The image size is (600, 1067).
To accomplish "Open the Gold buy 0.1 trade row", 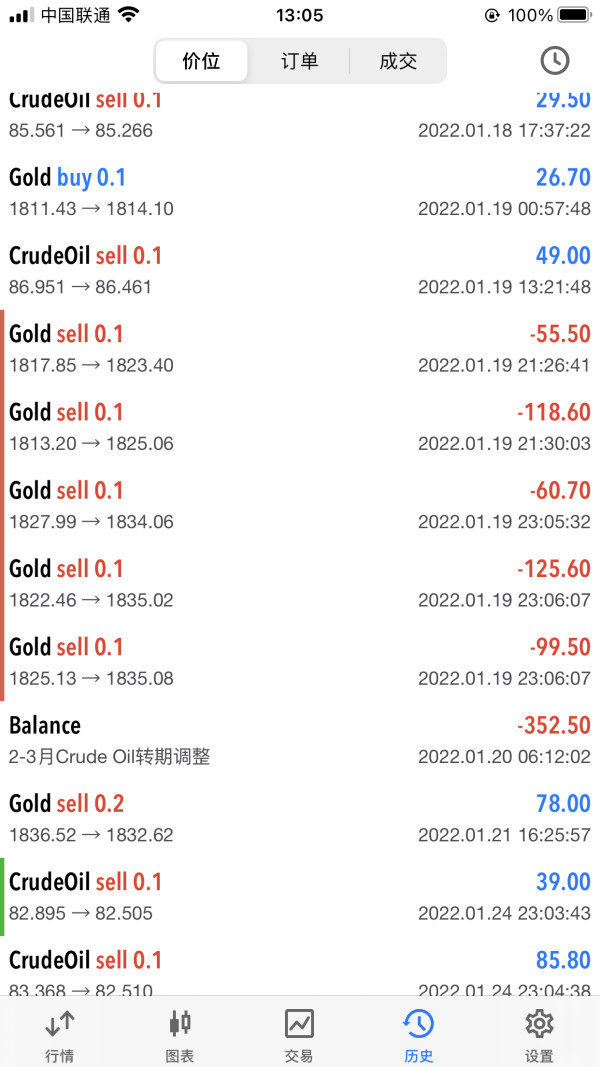I will coord(300,193).
